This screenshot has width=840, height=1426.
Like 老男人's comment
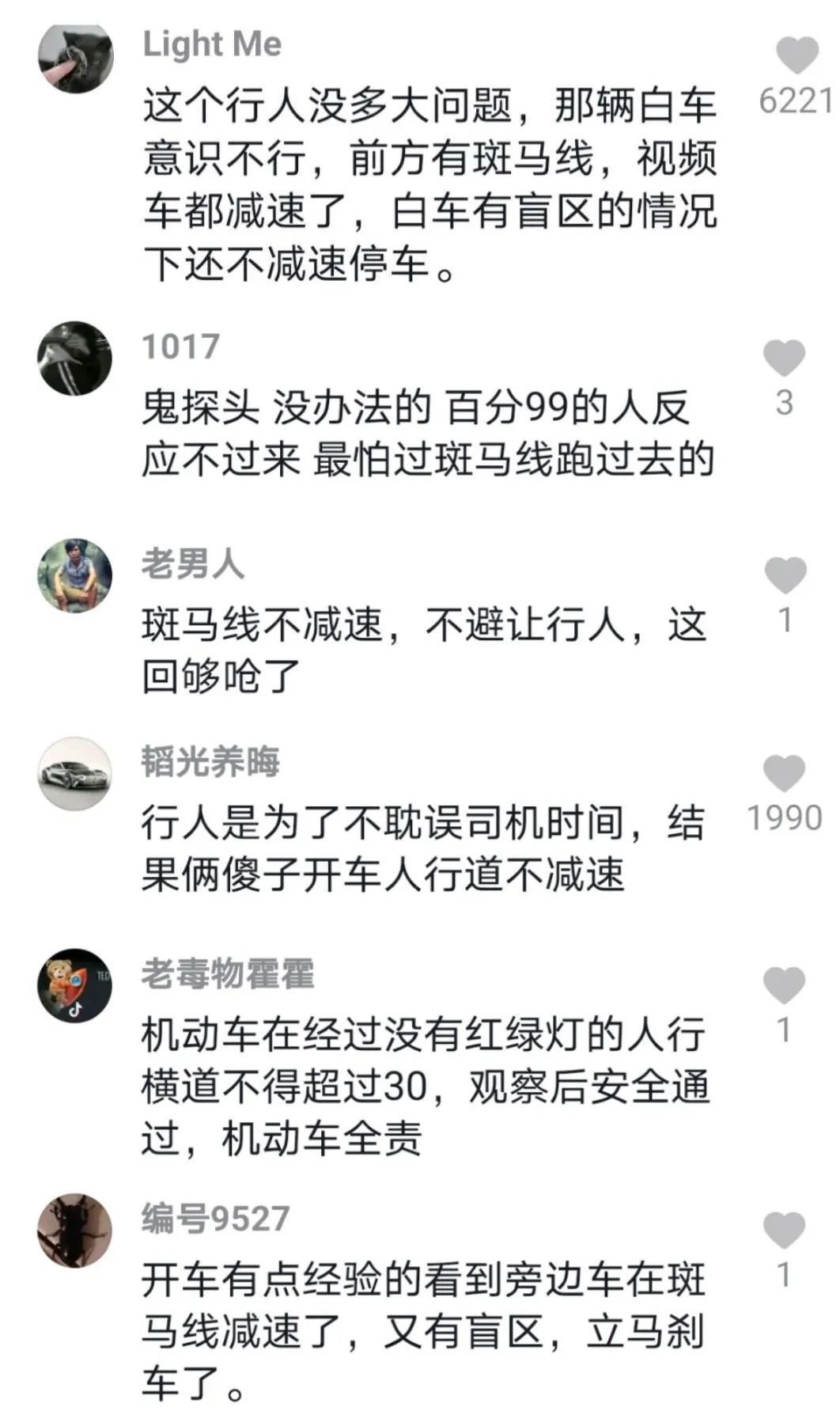[x=785, y=575]
